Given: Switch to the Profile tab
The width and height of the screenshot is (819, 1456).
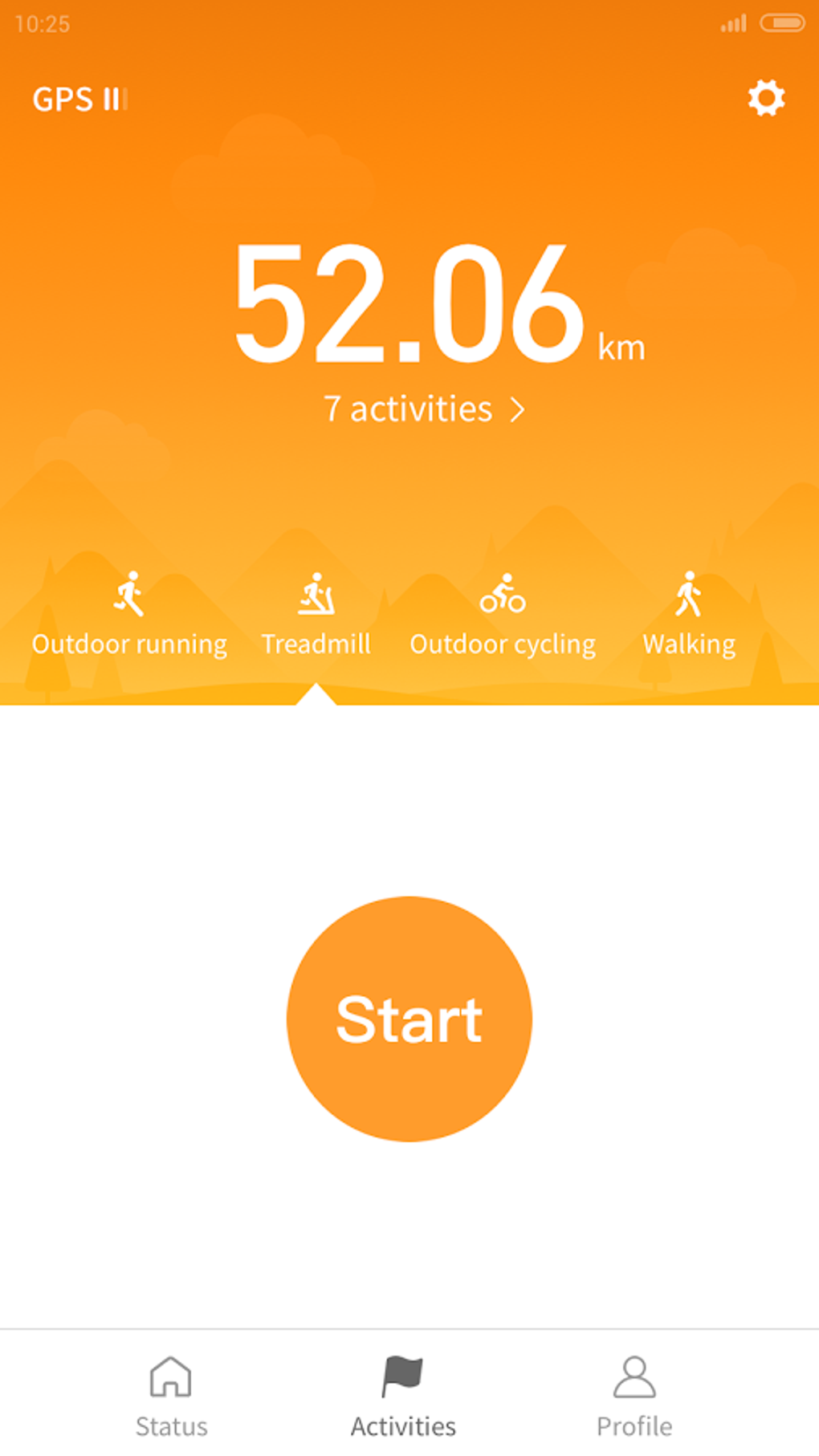Looking at the screenshot, I should [634, 1397].
